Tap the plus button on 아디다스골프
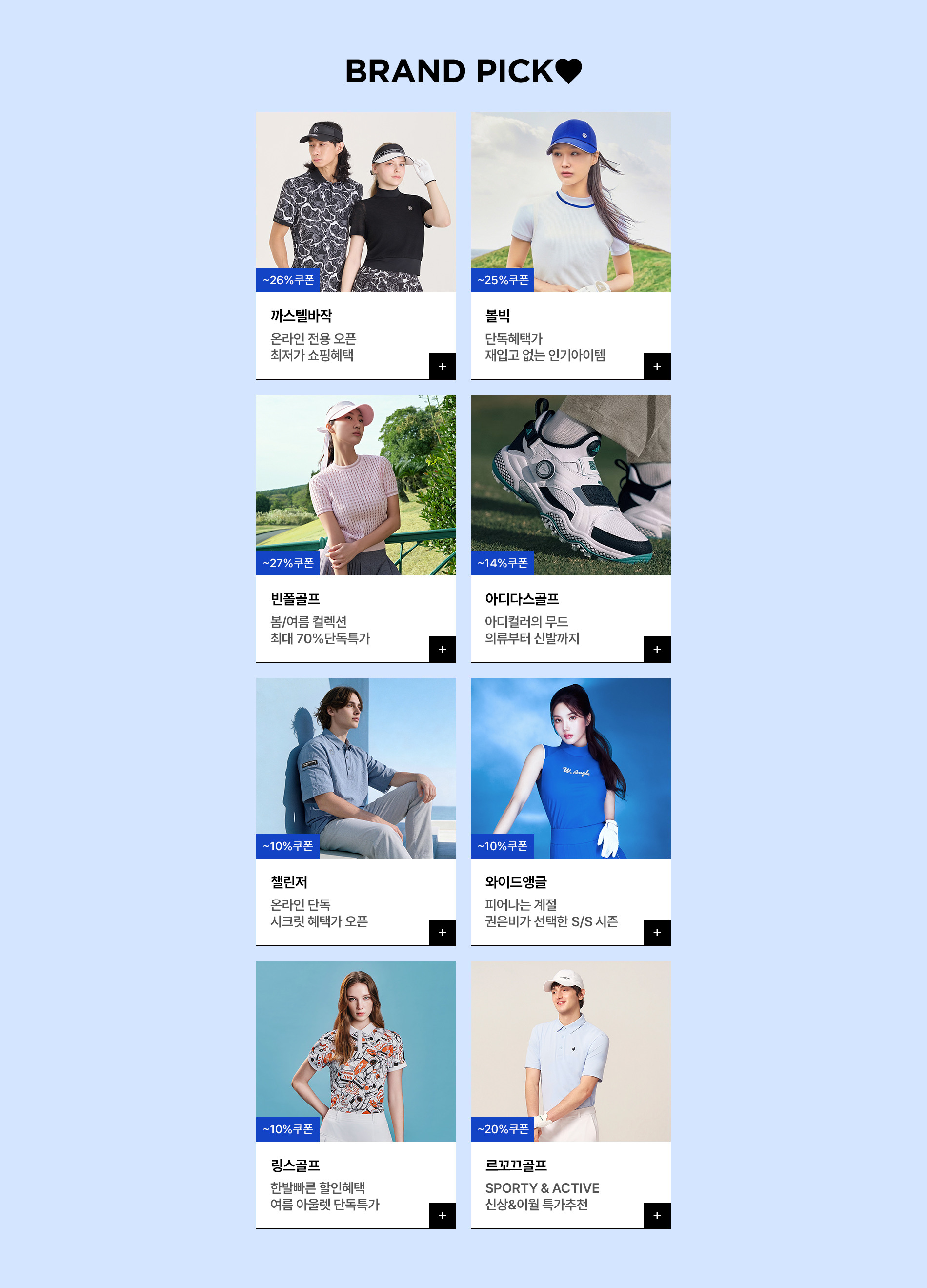This screenshot has height=1288, width=927. click(x=657, y=649)
